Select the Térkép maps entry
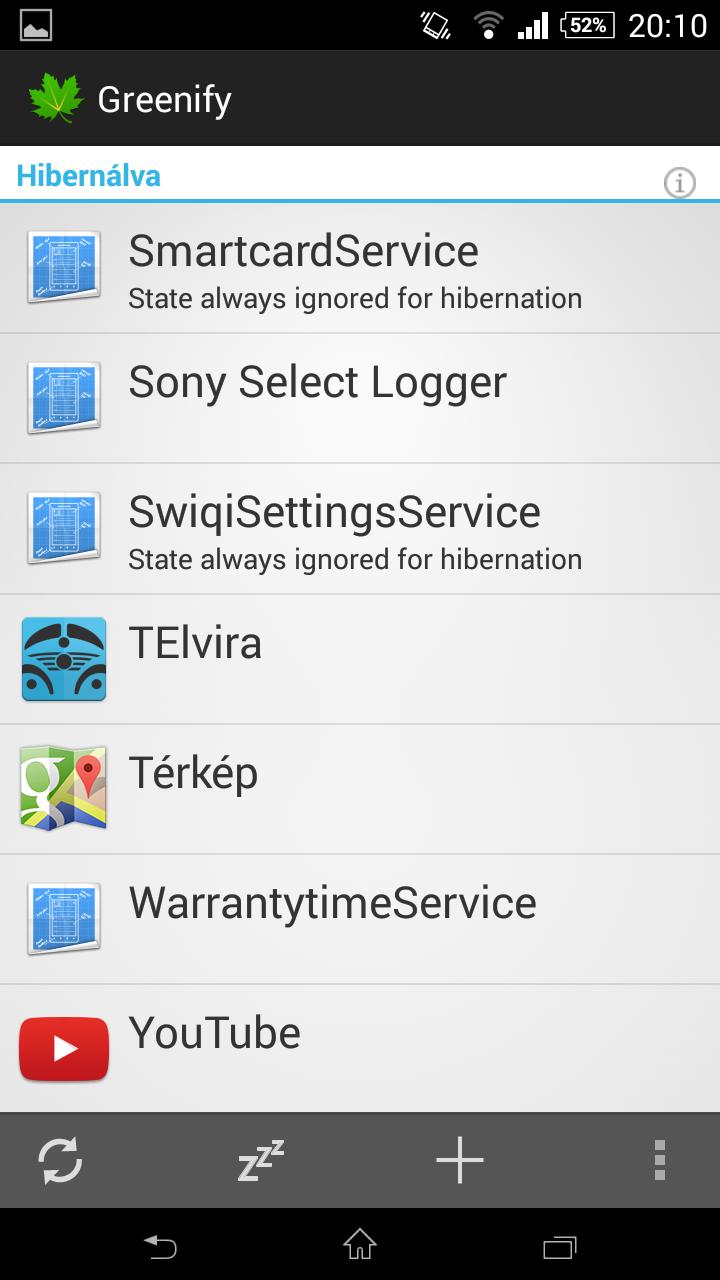The height and width of the screenshot is (1280, 720). pos(360,789)
